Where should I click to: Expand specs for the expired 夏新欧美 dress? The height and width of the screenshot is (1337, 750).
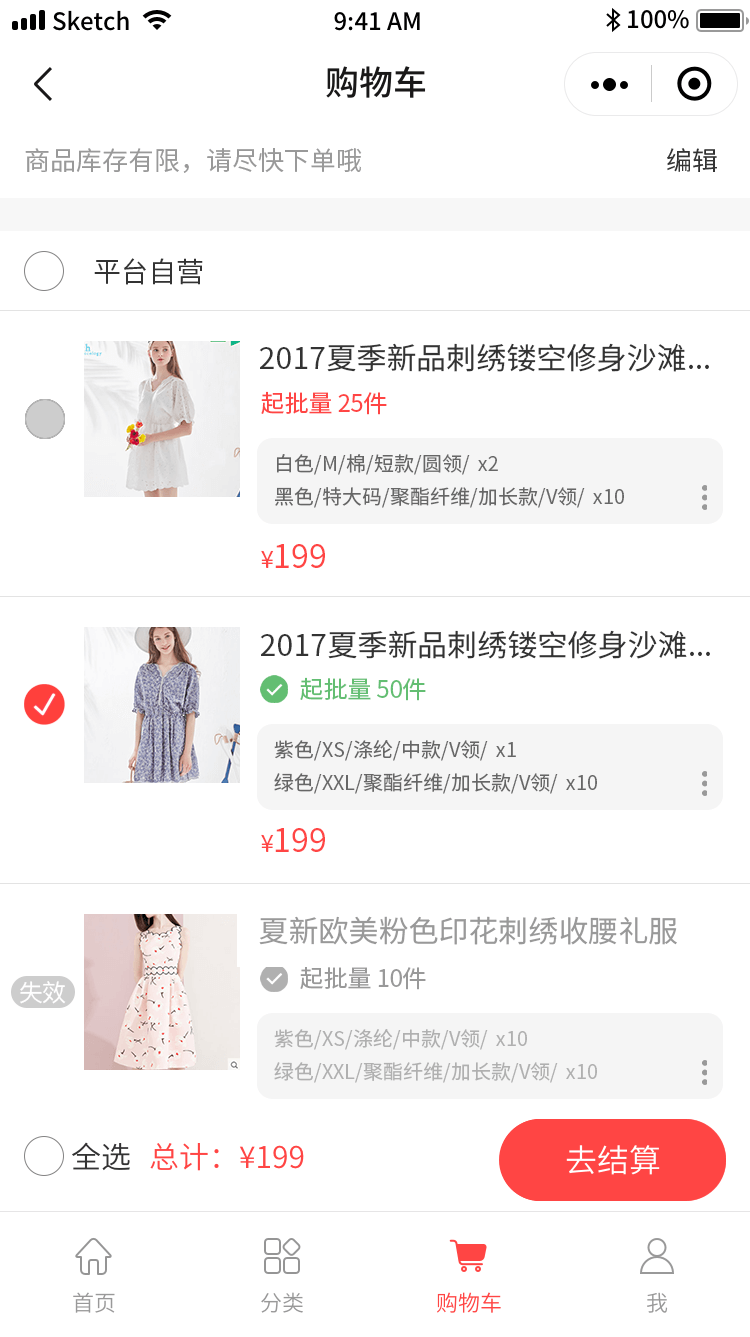click(x=704, y=1072)
